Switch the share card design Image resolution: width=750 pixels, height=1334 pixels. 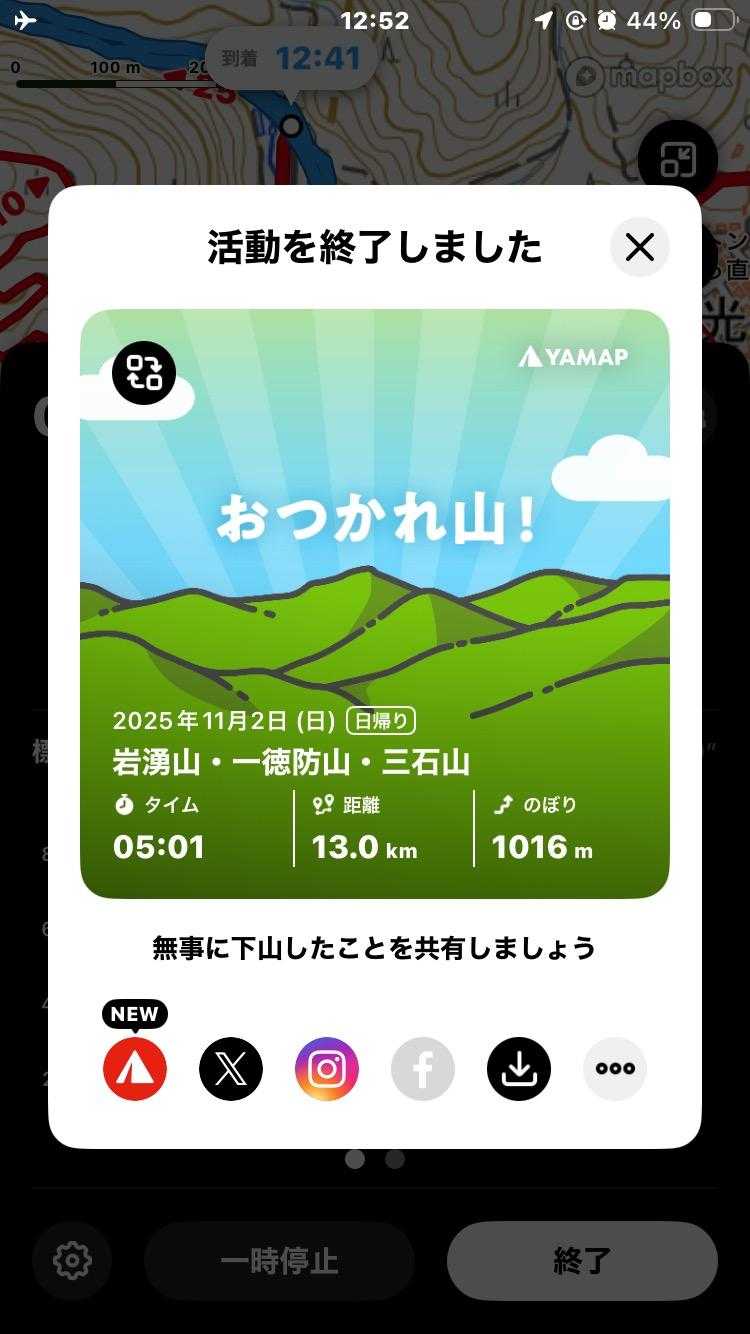coord(144,373)
